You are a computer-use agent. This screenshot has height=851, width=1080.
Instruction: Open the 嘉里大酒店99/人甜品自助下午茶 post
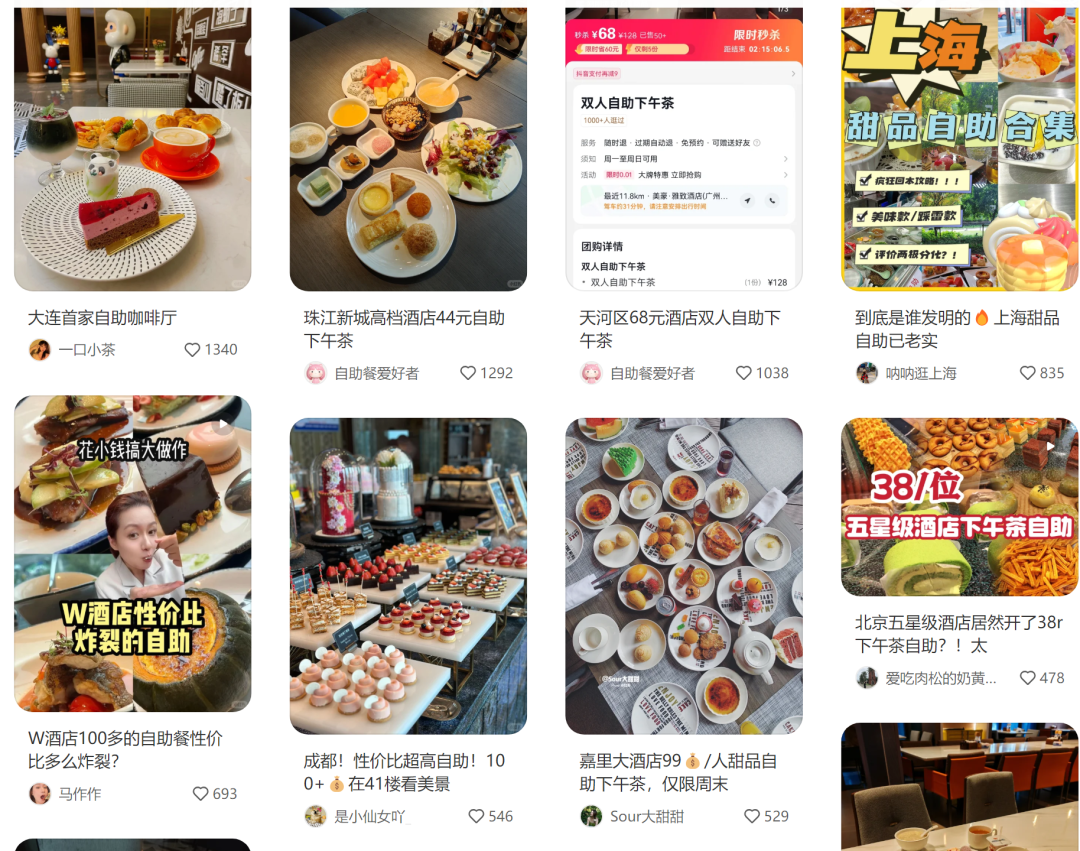pos(683,575)
